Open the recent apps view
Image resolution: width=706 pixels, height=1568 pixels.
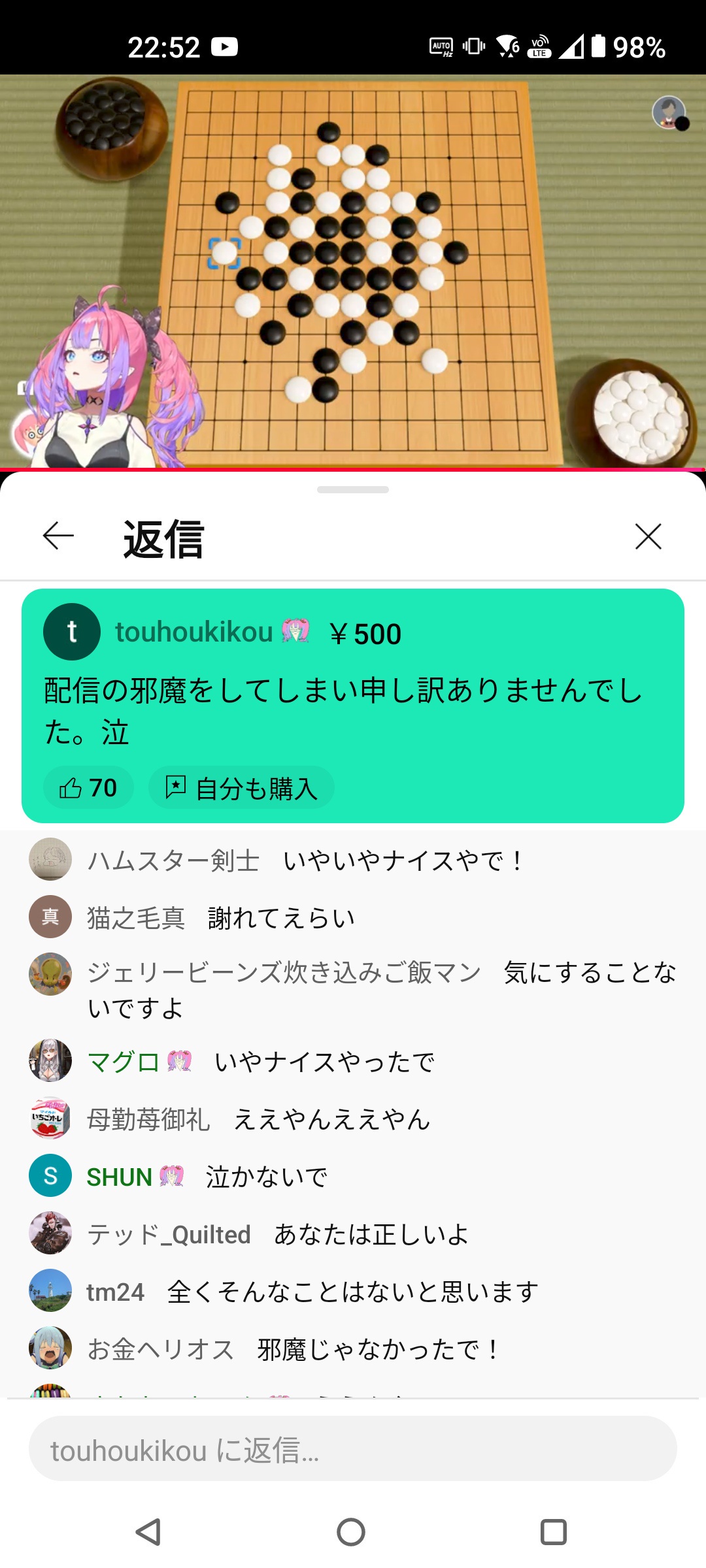[554, 1532]
